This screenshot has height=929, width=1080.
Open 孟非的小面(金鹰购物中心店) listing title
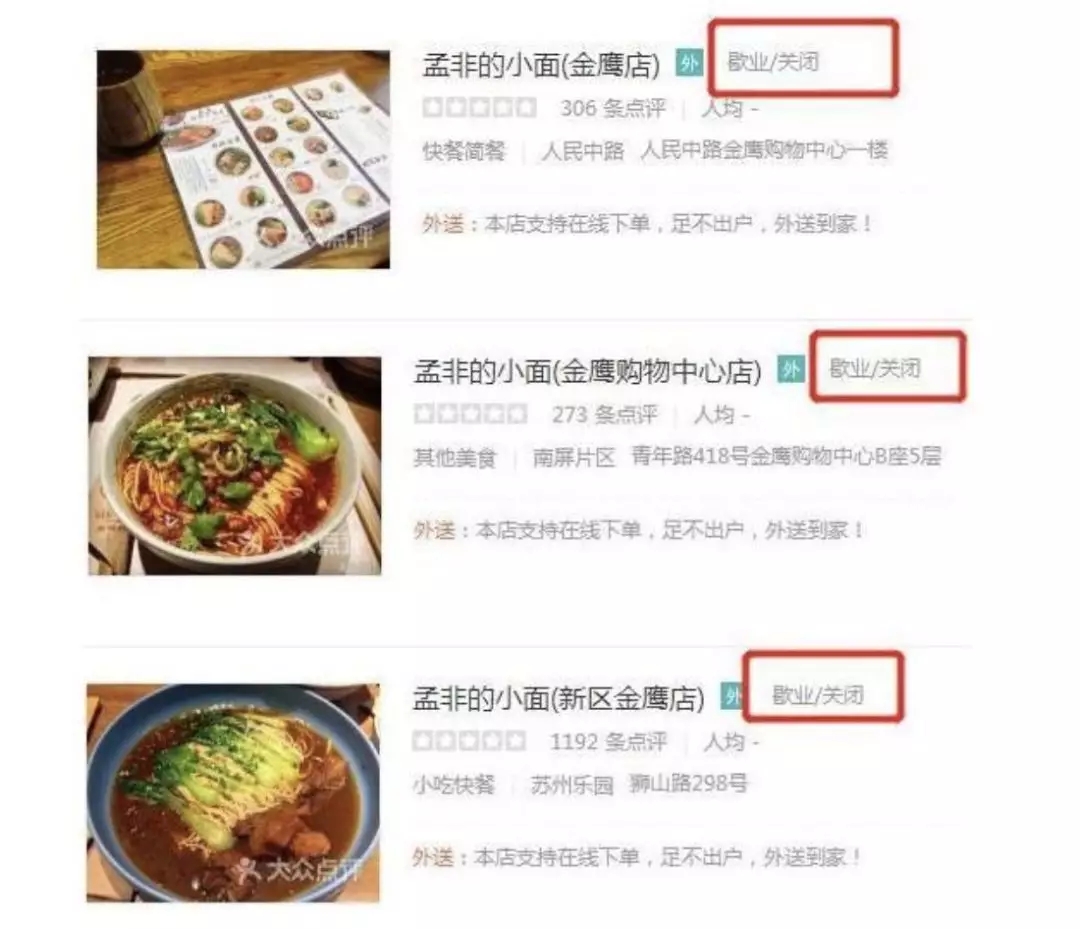point(588,371)
